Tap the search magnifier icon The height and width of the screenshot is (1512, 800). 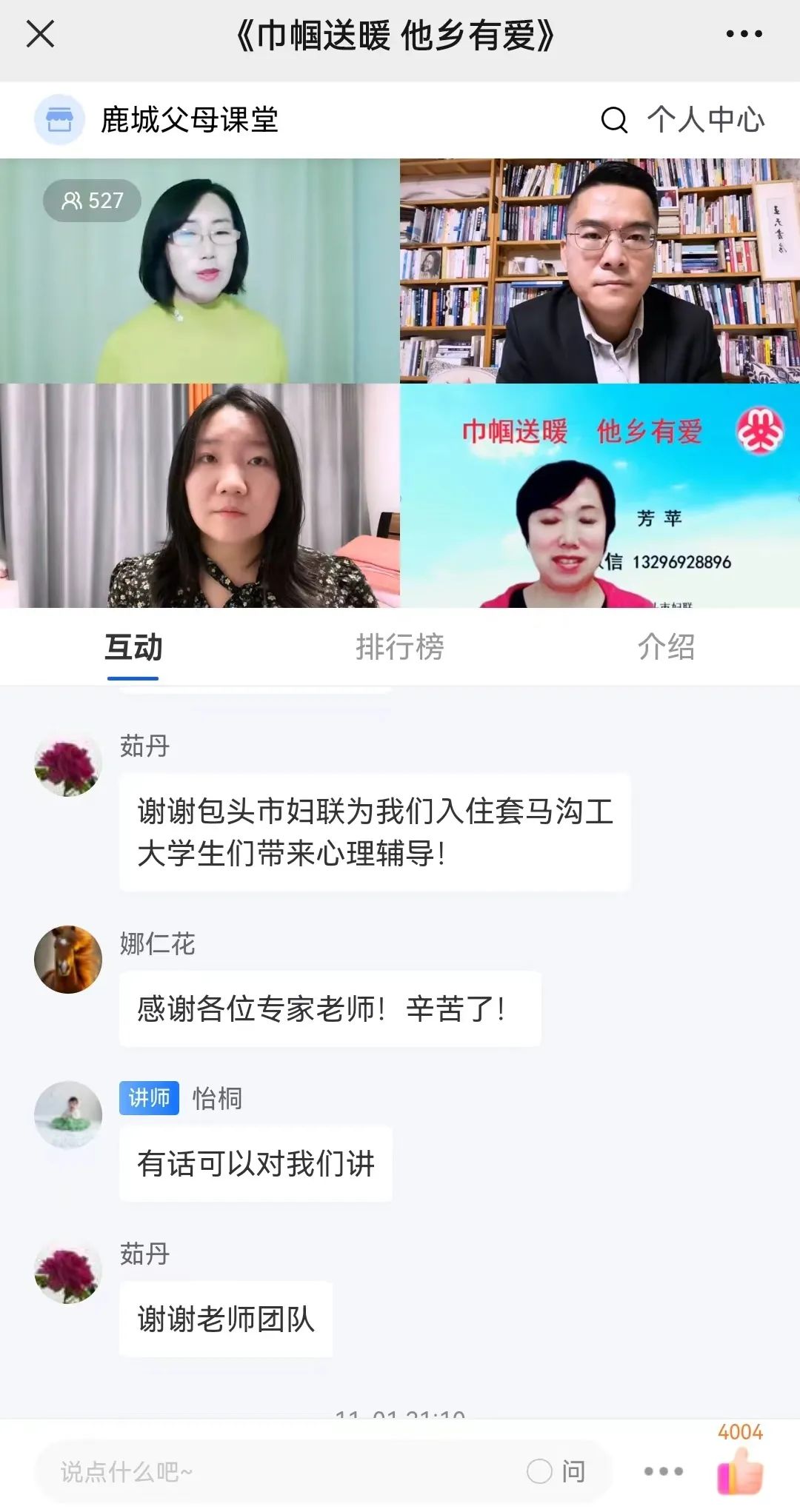[x=613, y=120]
